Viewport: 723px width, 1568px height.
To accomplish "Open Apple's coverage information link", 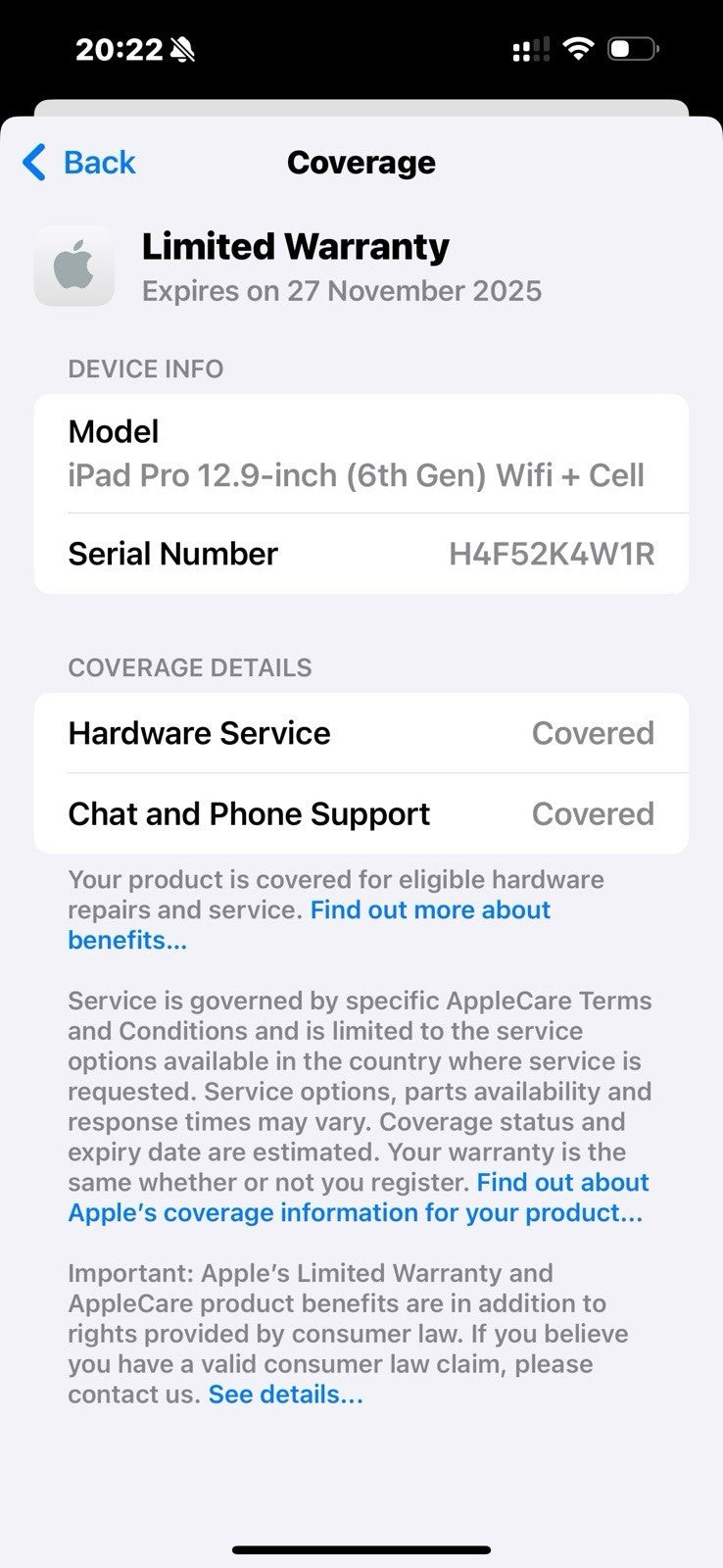I will 355,1213.
